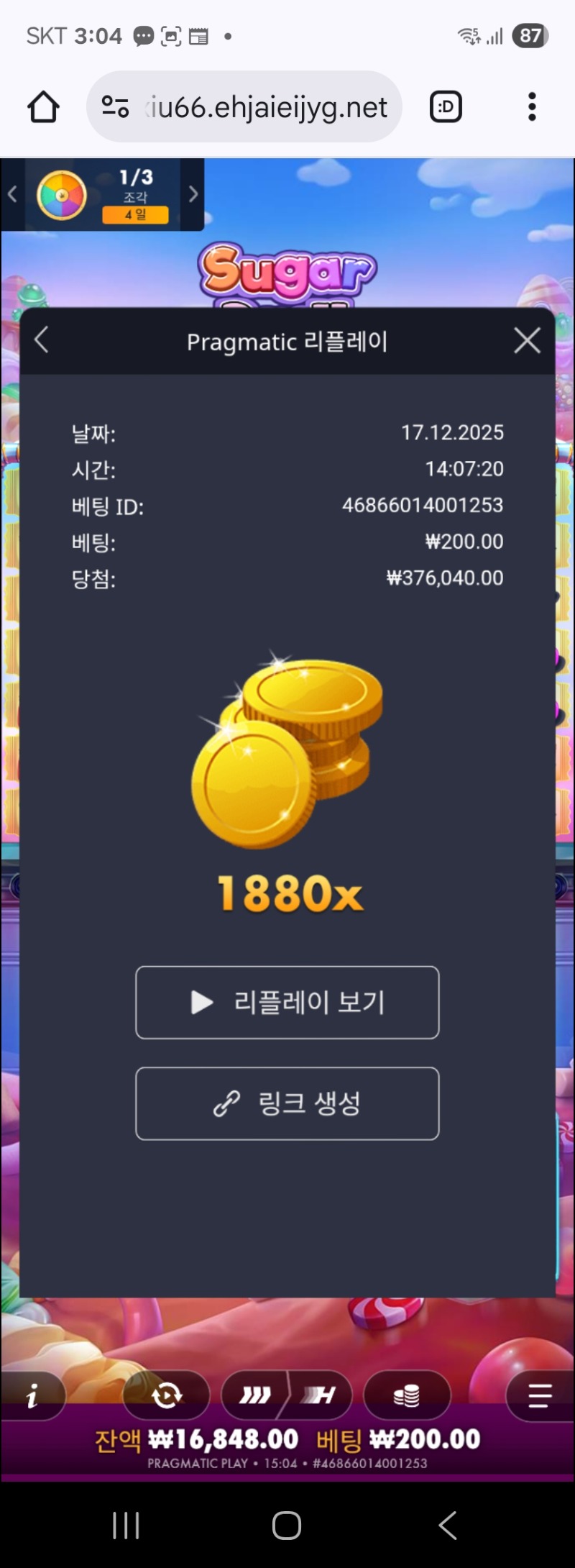Image resolution: width=575 pixels, height=1568 pixels.
Task: Tap 리플레이 보기 to watch the replay
Action: tap(287, 1002)
